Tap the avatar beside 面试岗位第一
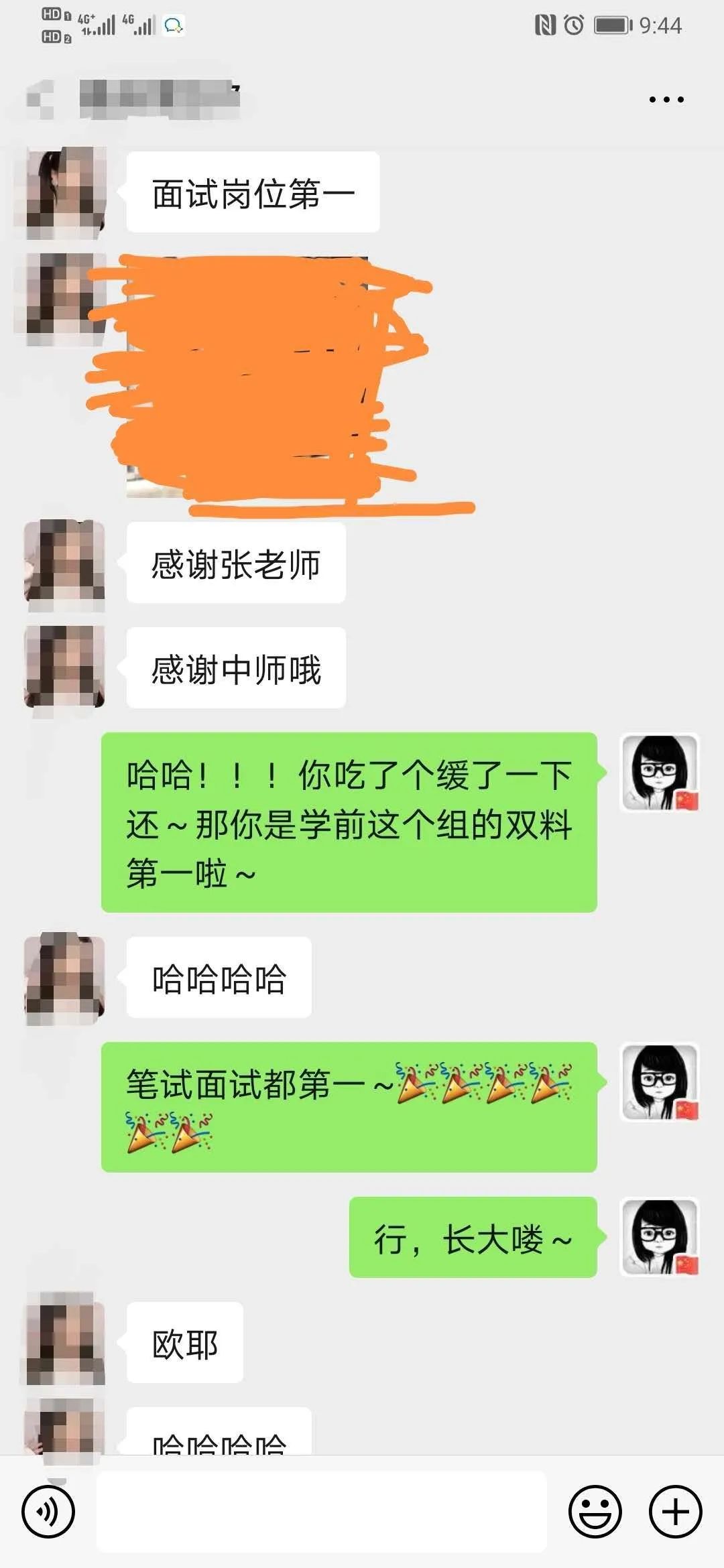The width and height of the screenshot is (724, 1568). [65, 193]
